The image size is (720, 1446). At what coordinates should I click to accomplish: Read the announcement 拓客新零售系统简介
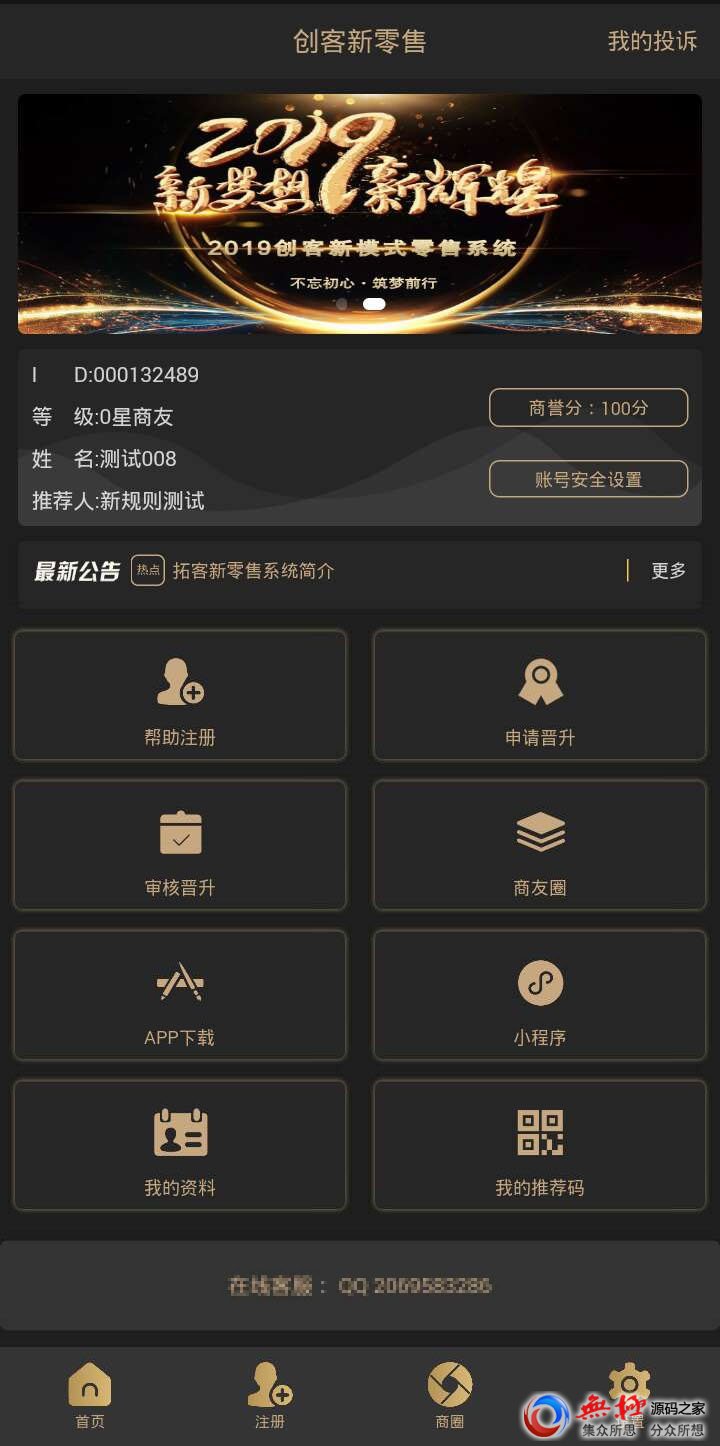[253, 571]
